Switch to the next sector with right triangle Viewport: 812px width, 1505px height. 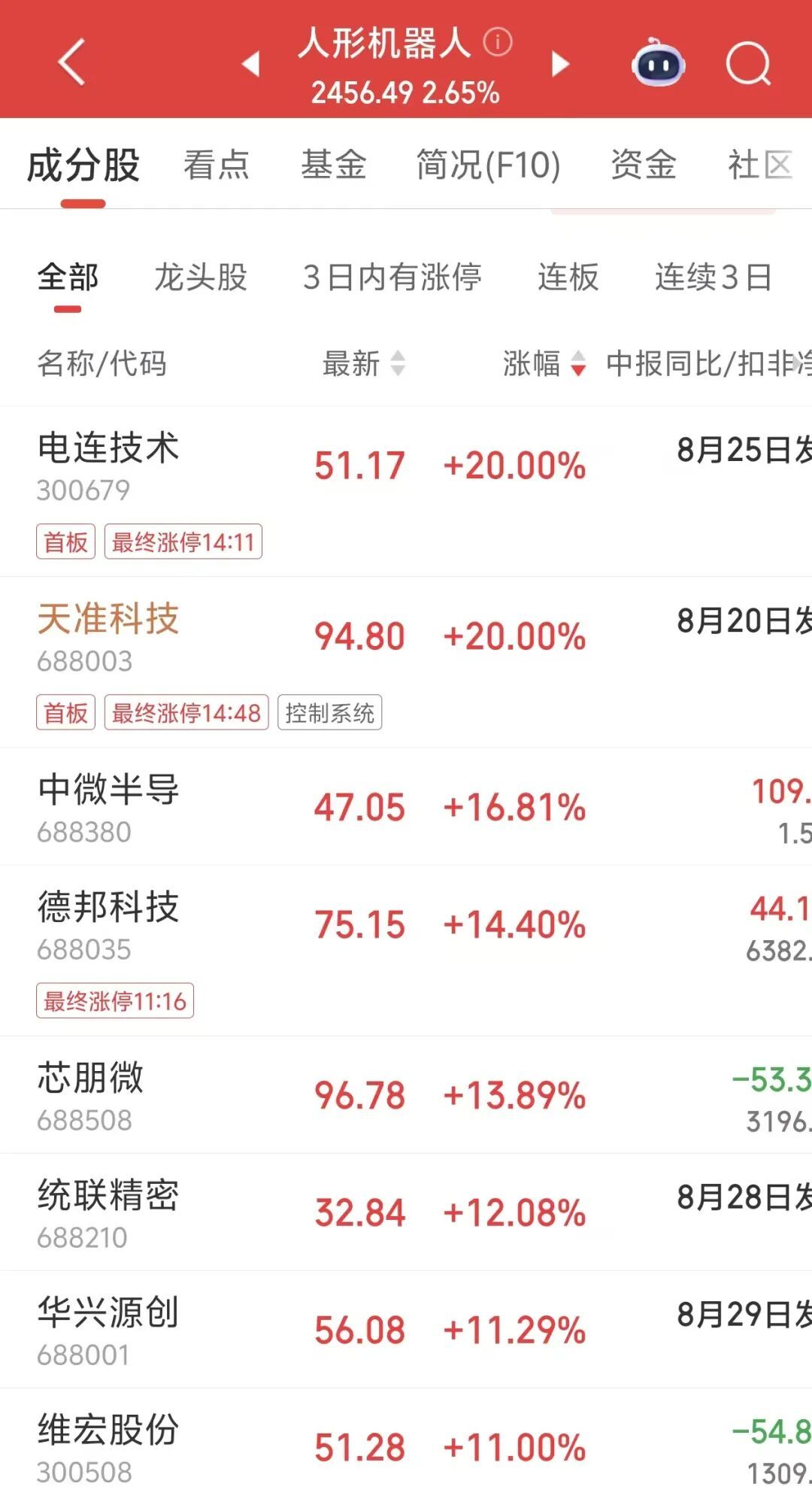pyautogui.click(x=560, y=64)
